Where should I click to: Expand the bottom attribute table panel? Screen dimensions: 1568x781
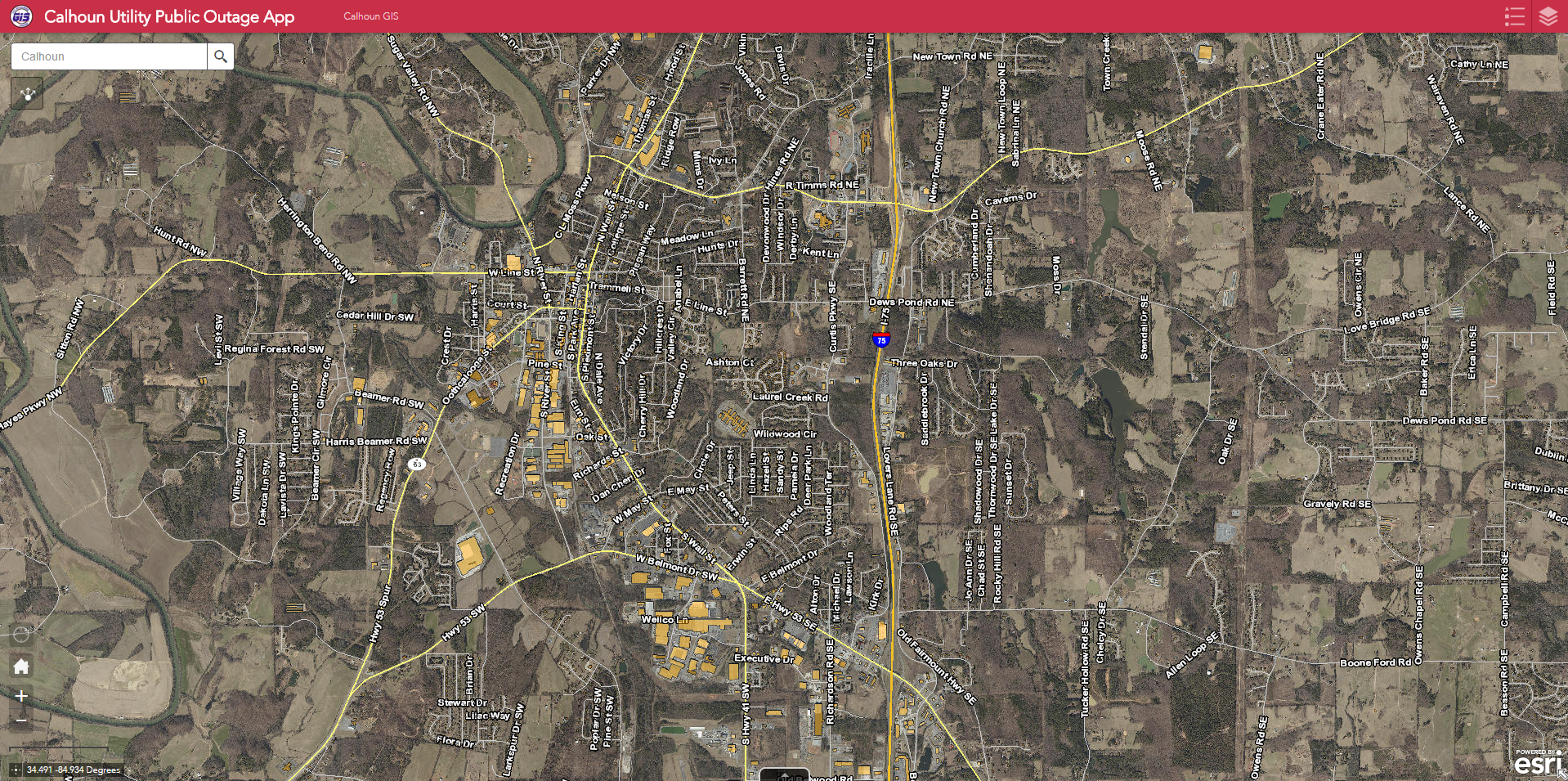pos(784,774)
